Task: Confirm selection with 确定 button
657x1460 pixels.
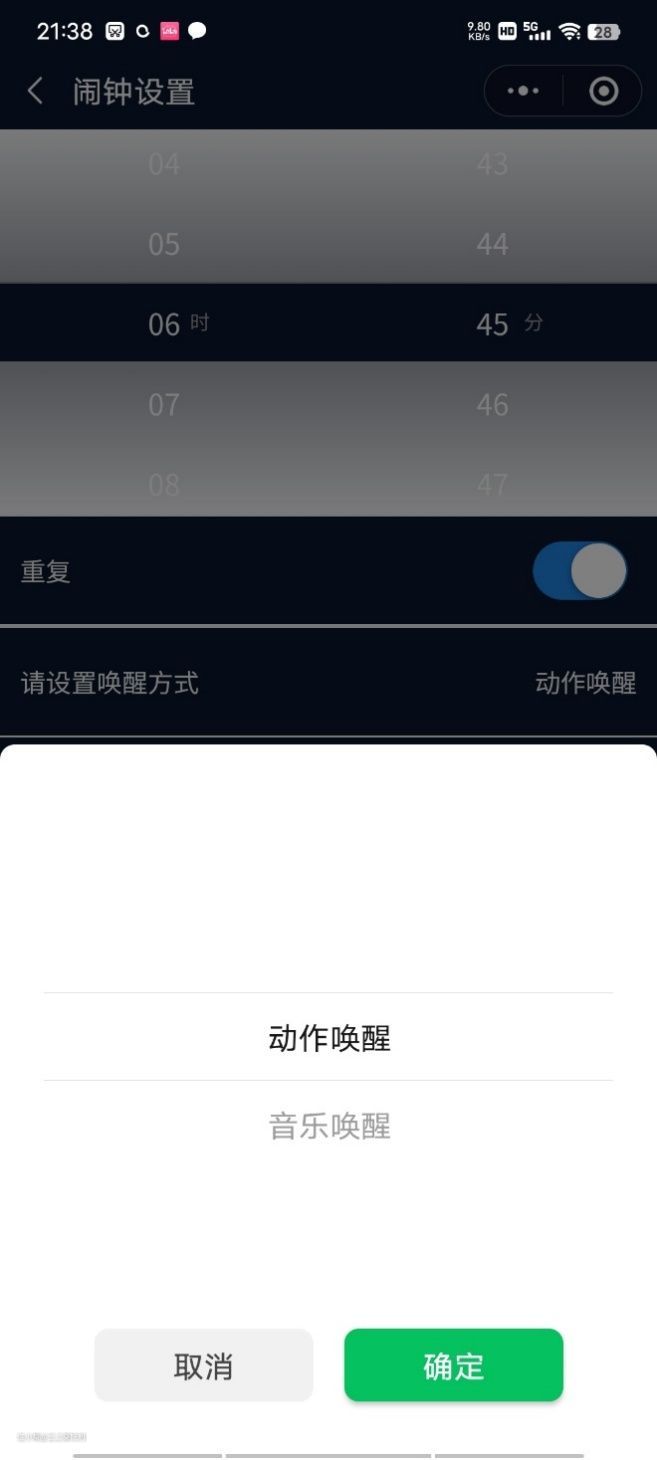Action: click(453, 1365)
